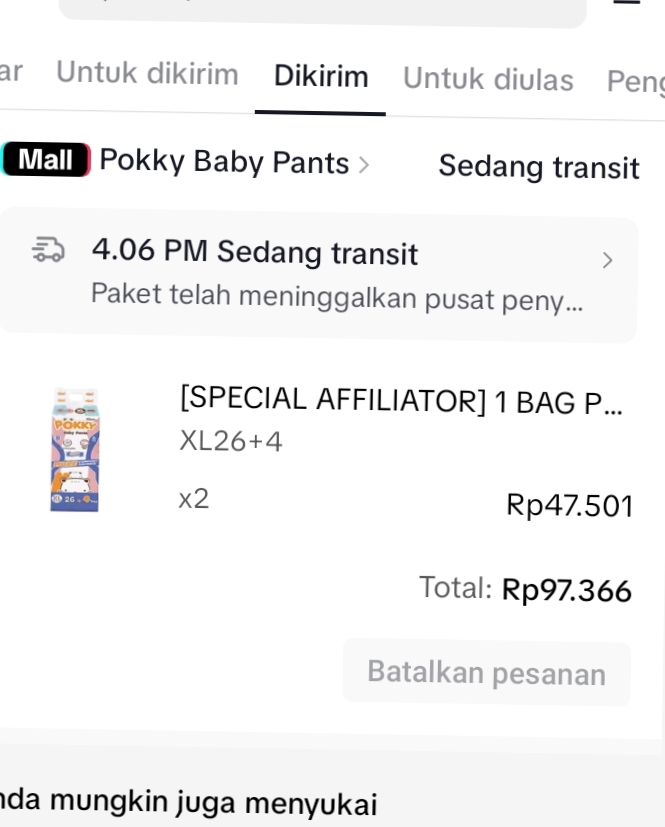Open the Sedang transit tracking details
This screenshot has height=827, width=665.
(318, 271)
